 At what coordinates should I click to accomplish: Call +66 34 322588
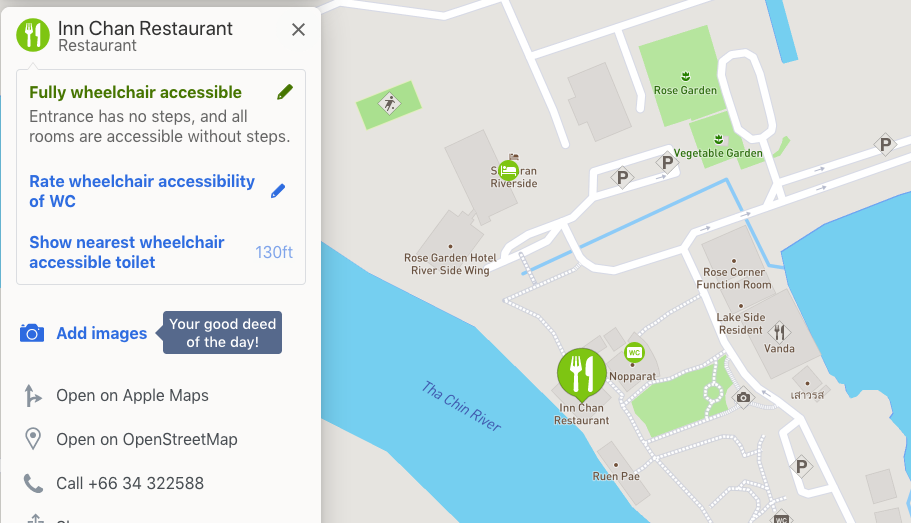click(129, 483)
